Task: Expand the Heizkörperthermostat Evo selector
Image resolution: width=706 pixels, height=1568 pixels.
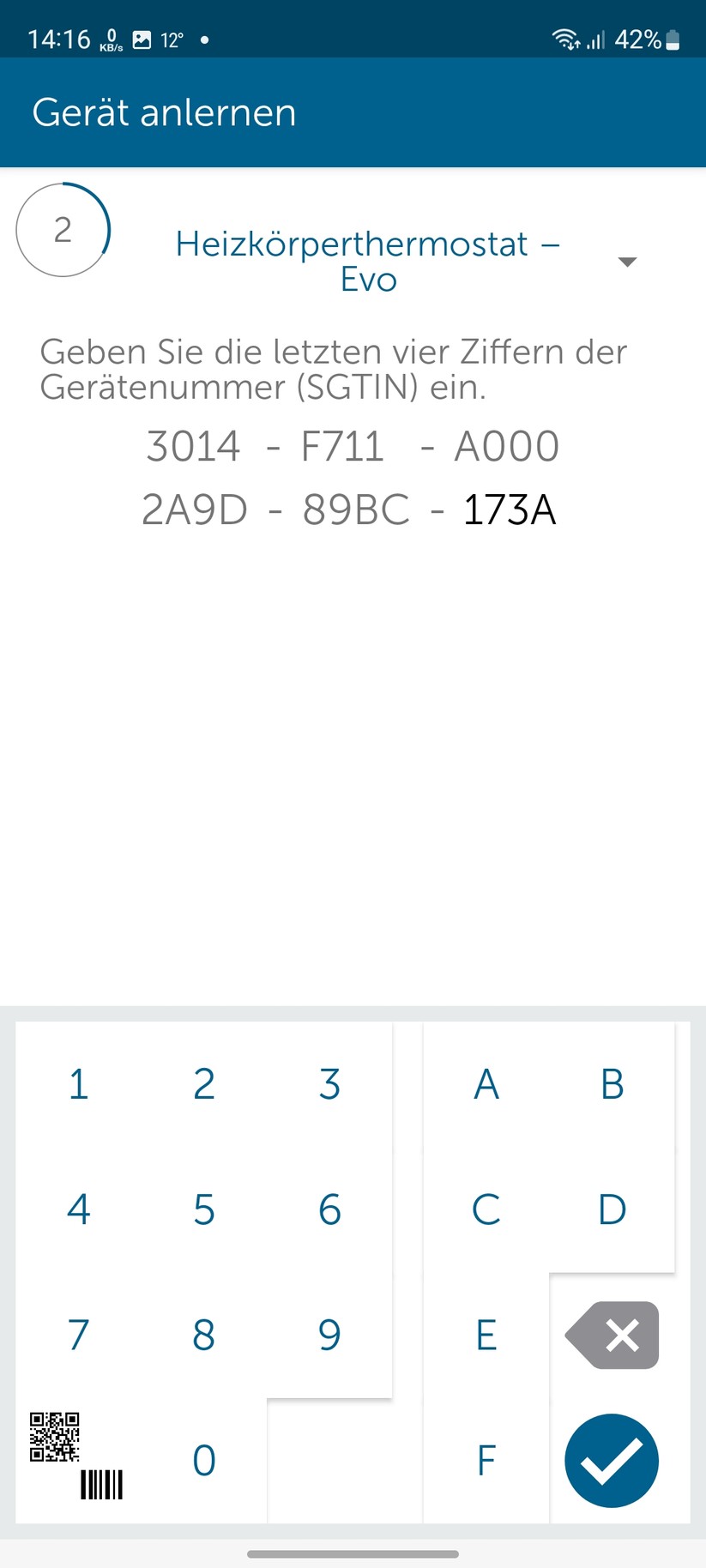Action: (x=369, y=261)
